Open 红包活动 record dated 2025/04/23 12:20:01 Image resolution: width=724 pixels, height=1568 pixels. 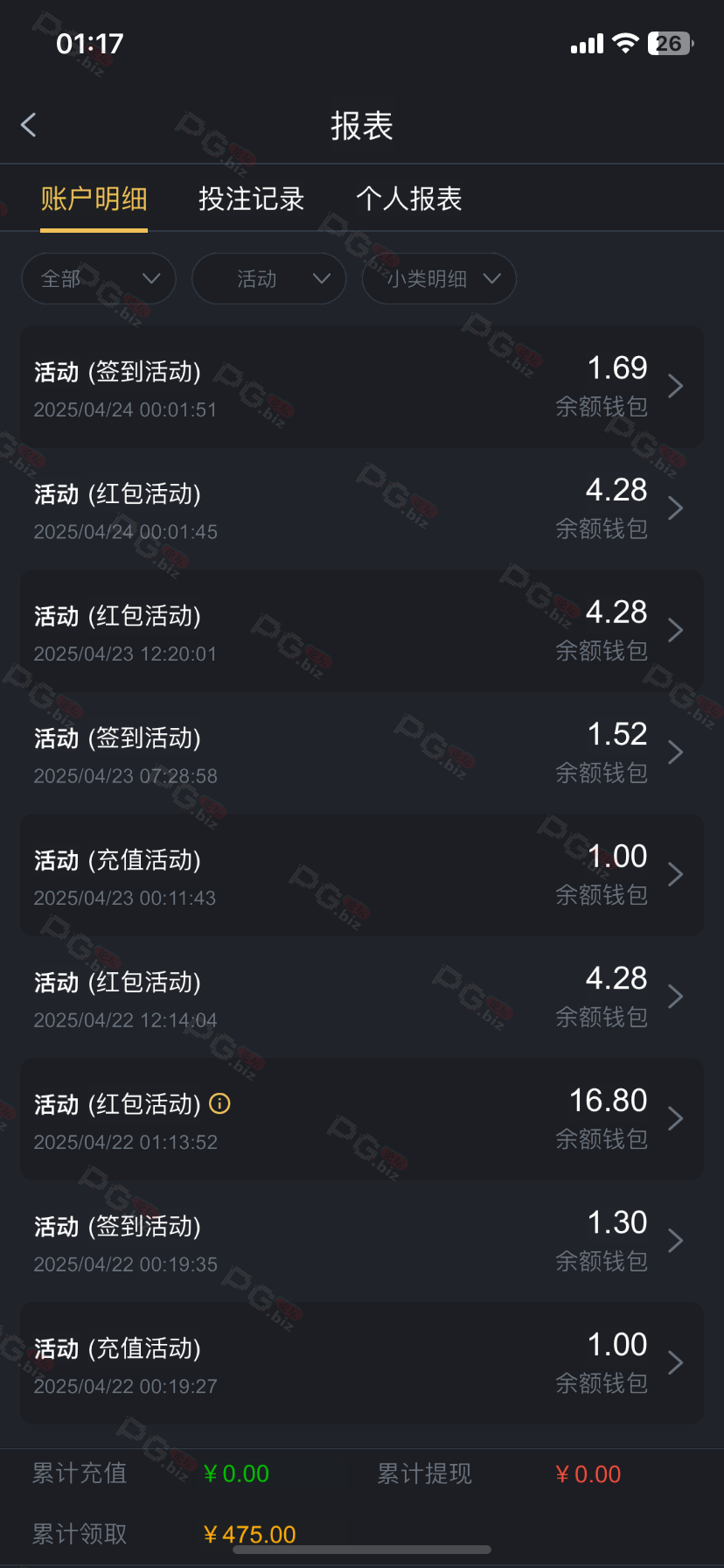coord(362,631)
